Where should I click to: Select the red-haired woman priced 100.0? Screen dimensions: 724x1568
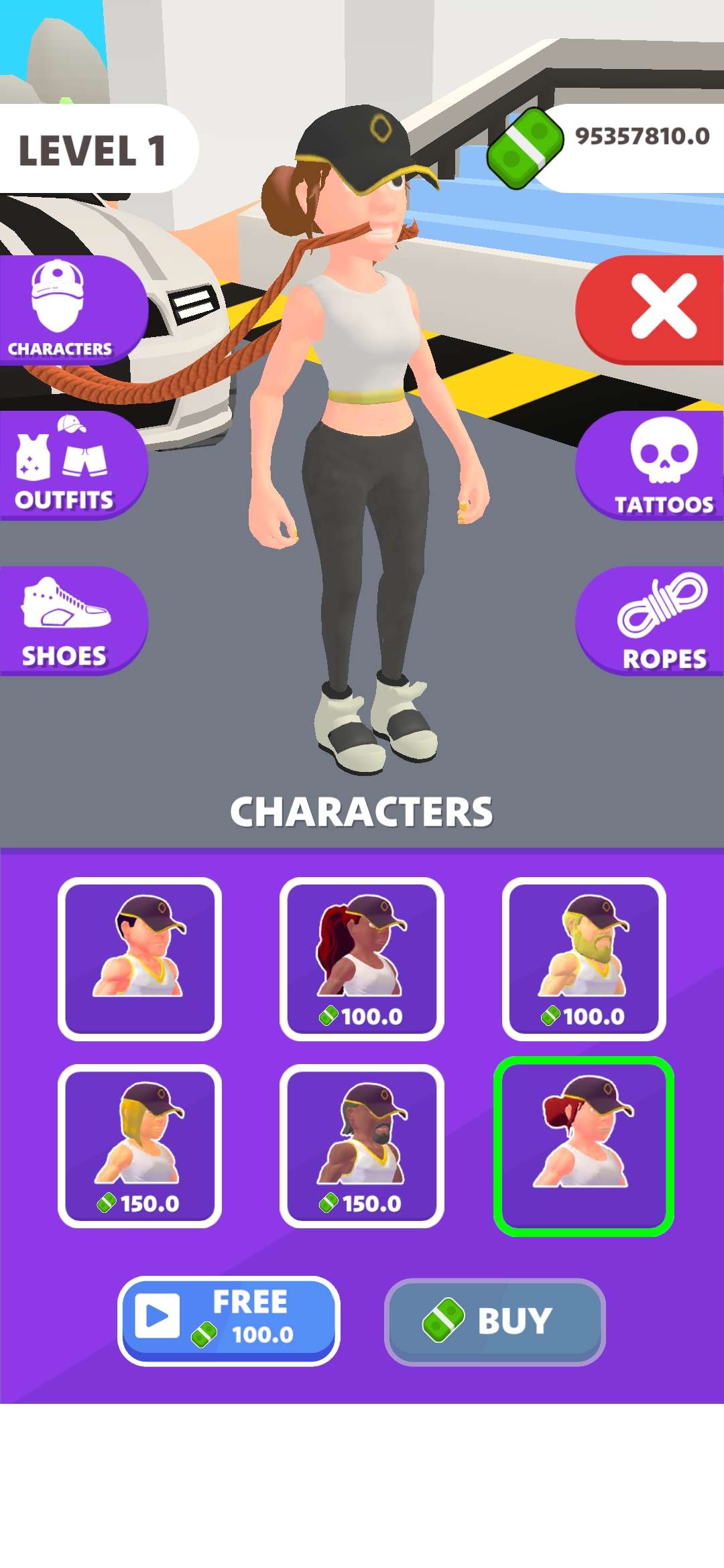361,958
